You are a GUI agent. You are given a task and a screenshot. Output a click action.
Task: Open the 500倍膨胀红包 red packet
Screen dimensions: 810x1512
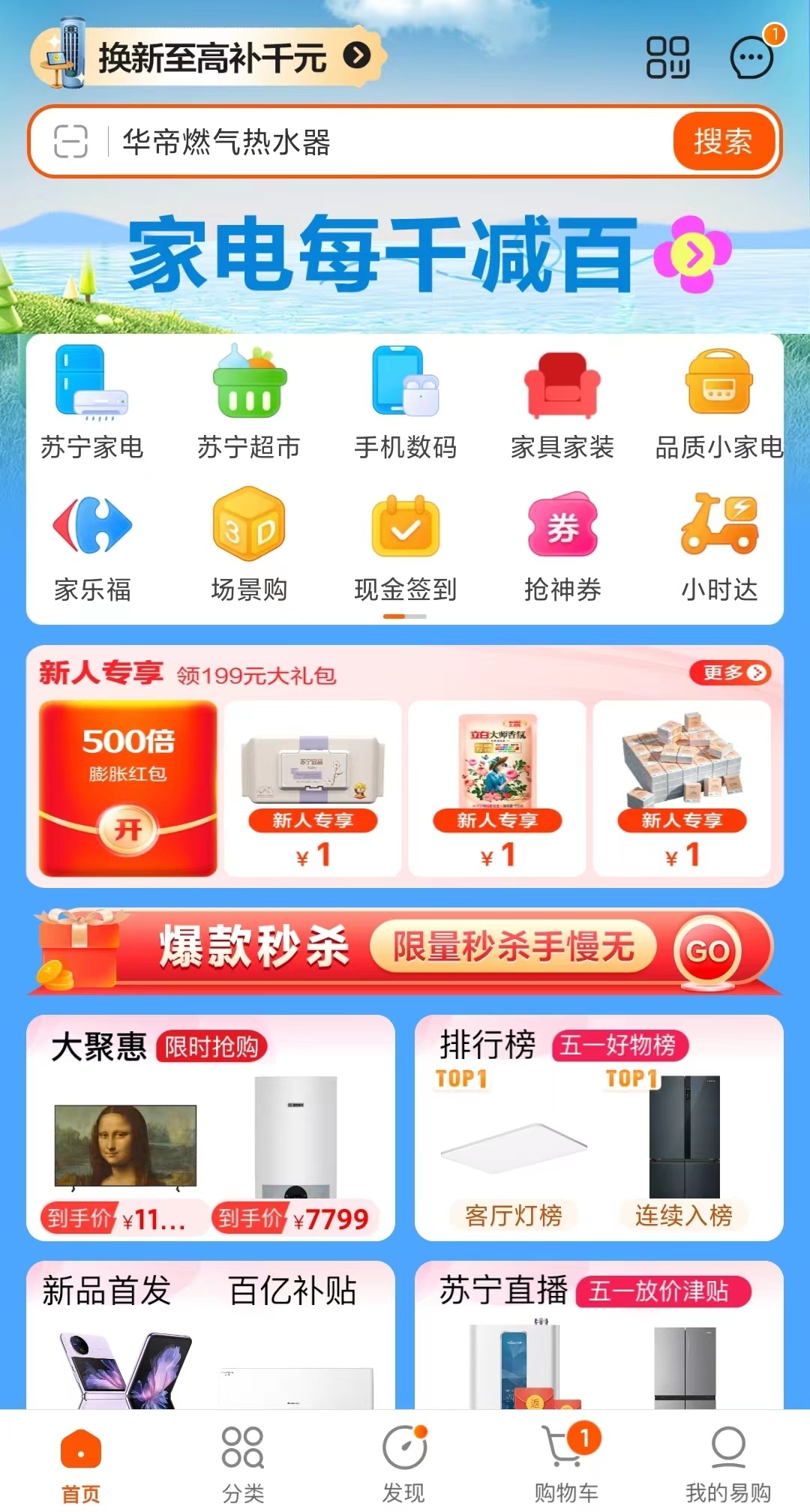[127, 788]
